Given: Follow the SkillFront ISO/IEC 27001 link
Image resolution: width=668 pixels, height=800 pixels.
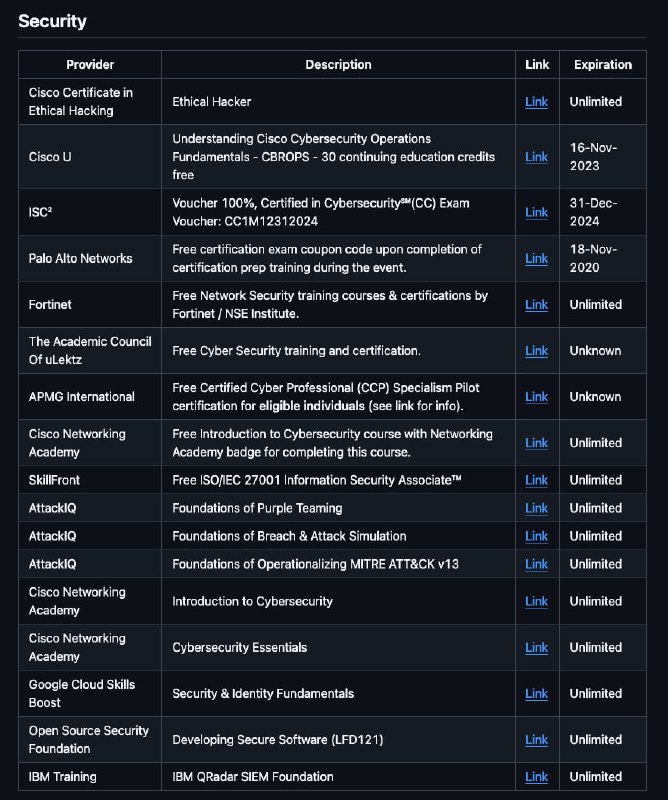Looking at the screenshot, I should (x=536, y=480).
